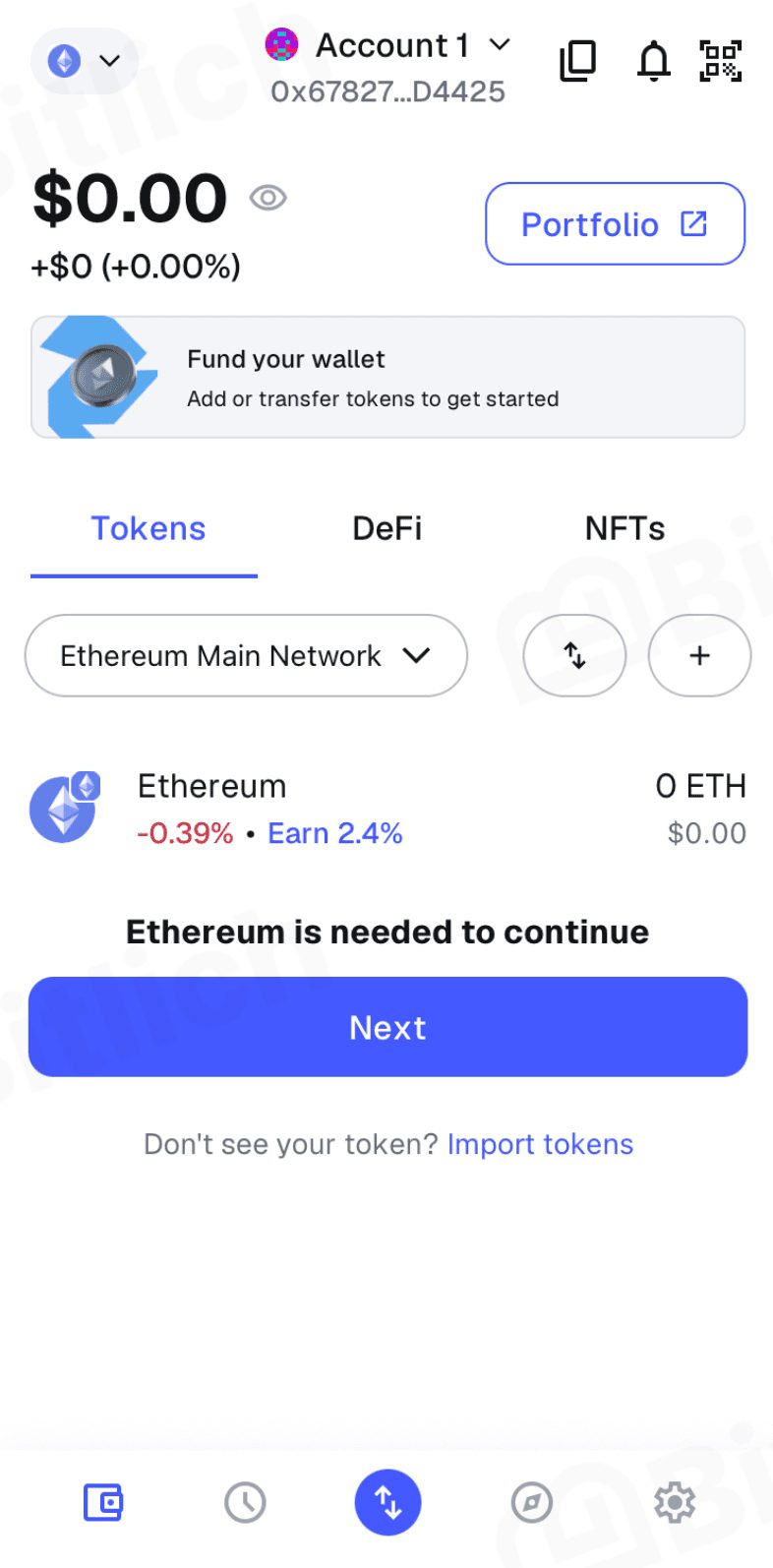773x1568 pixels.
Task: Open the Fund your wallet banner
Action: 387,377
